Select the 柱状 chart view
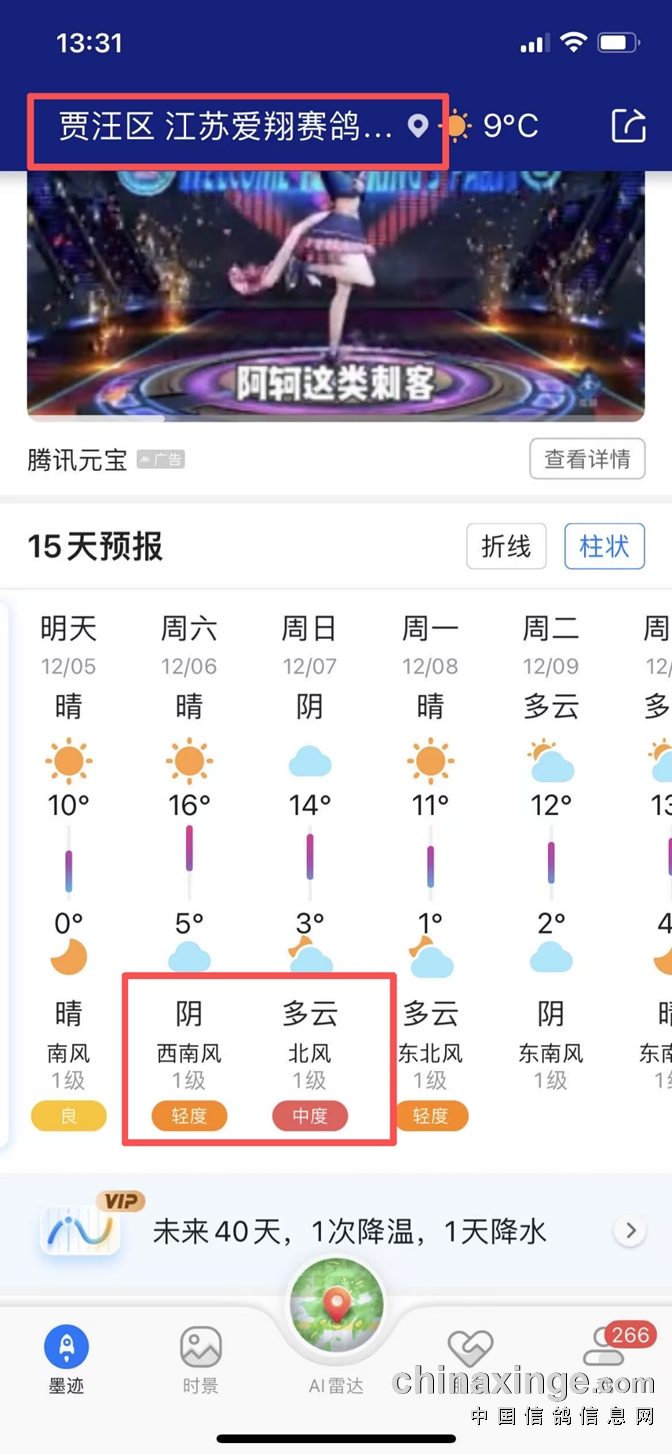The height and width of the screenshot is (1454, 672). click(604, 546)
